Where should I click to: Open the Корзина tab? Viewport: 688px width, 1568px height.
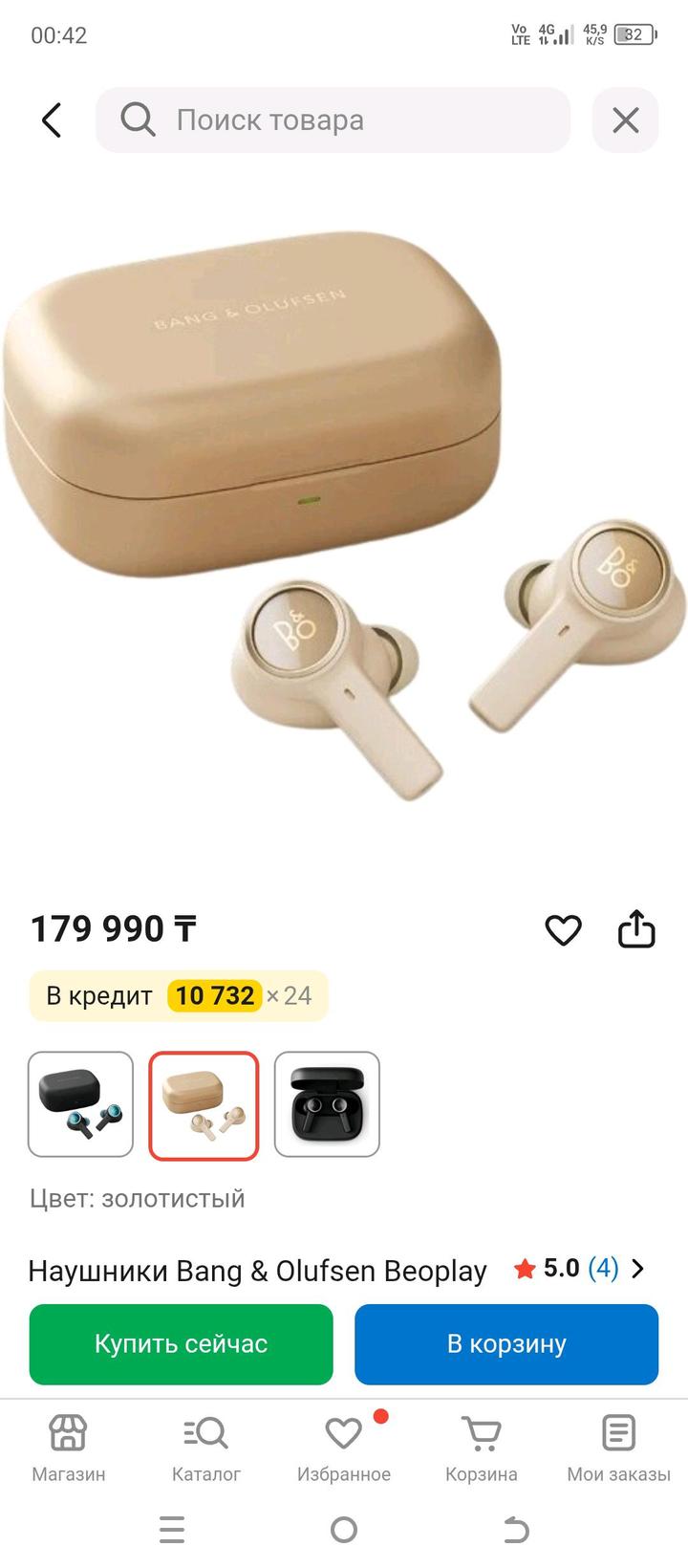482,1448
